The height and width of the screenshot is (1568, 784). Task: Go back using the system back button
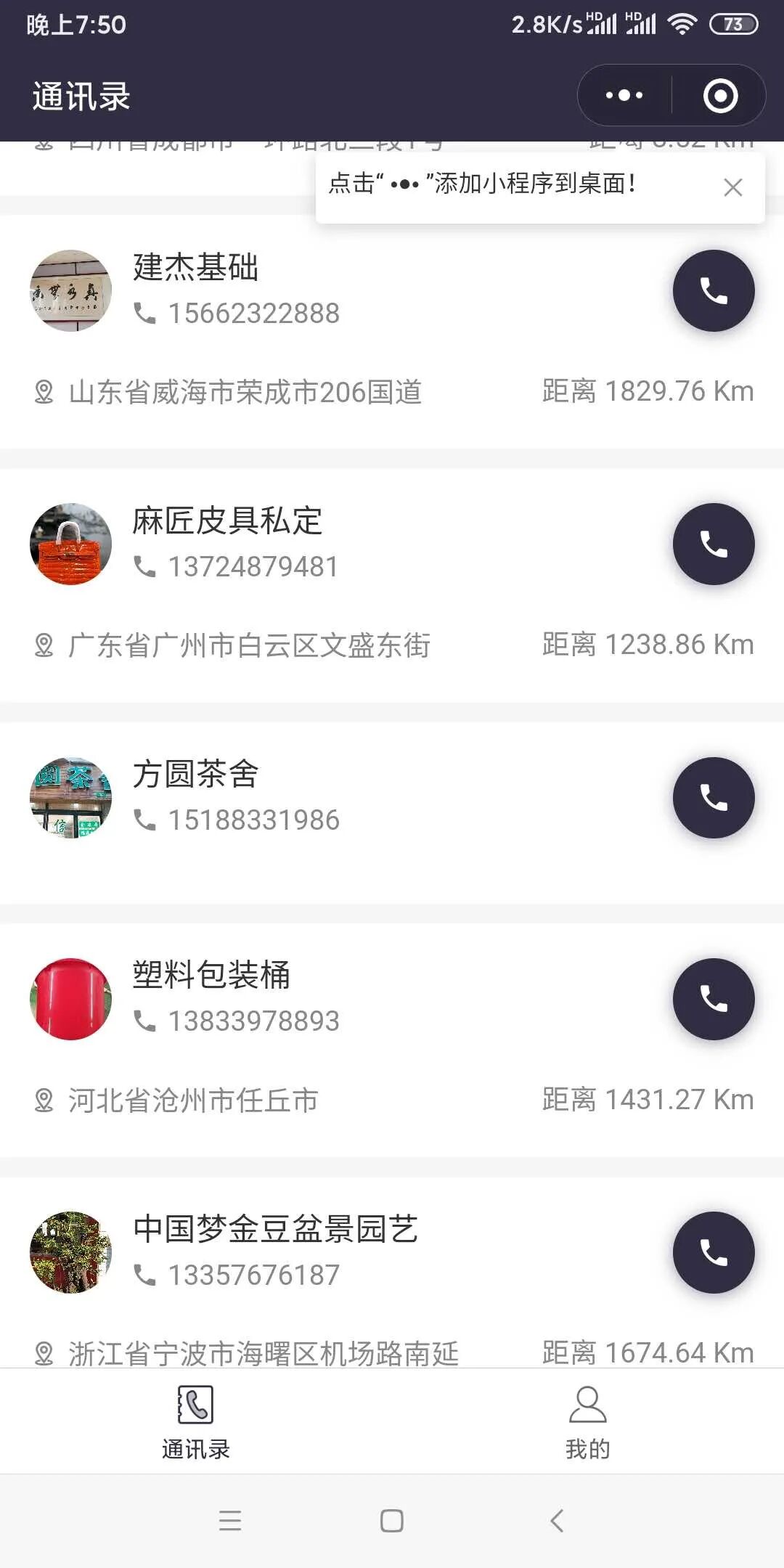tap(557, 1521)
